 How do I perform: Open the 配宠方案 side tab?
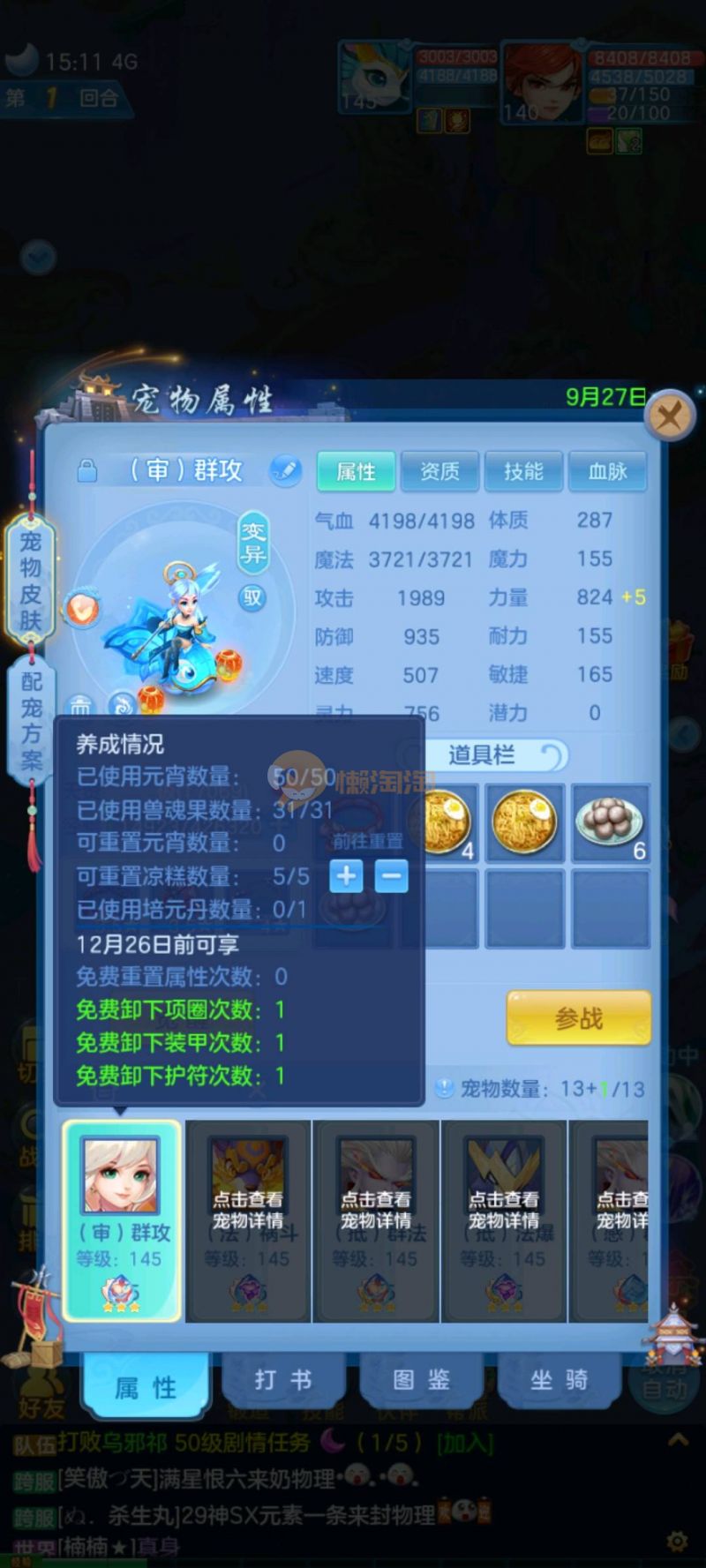31,721
